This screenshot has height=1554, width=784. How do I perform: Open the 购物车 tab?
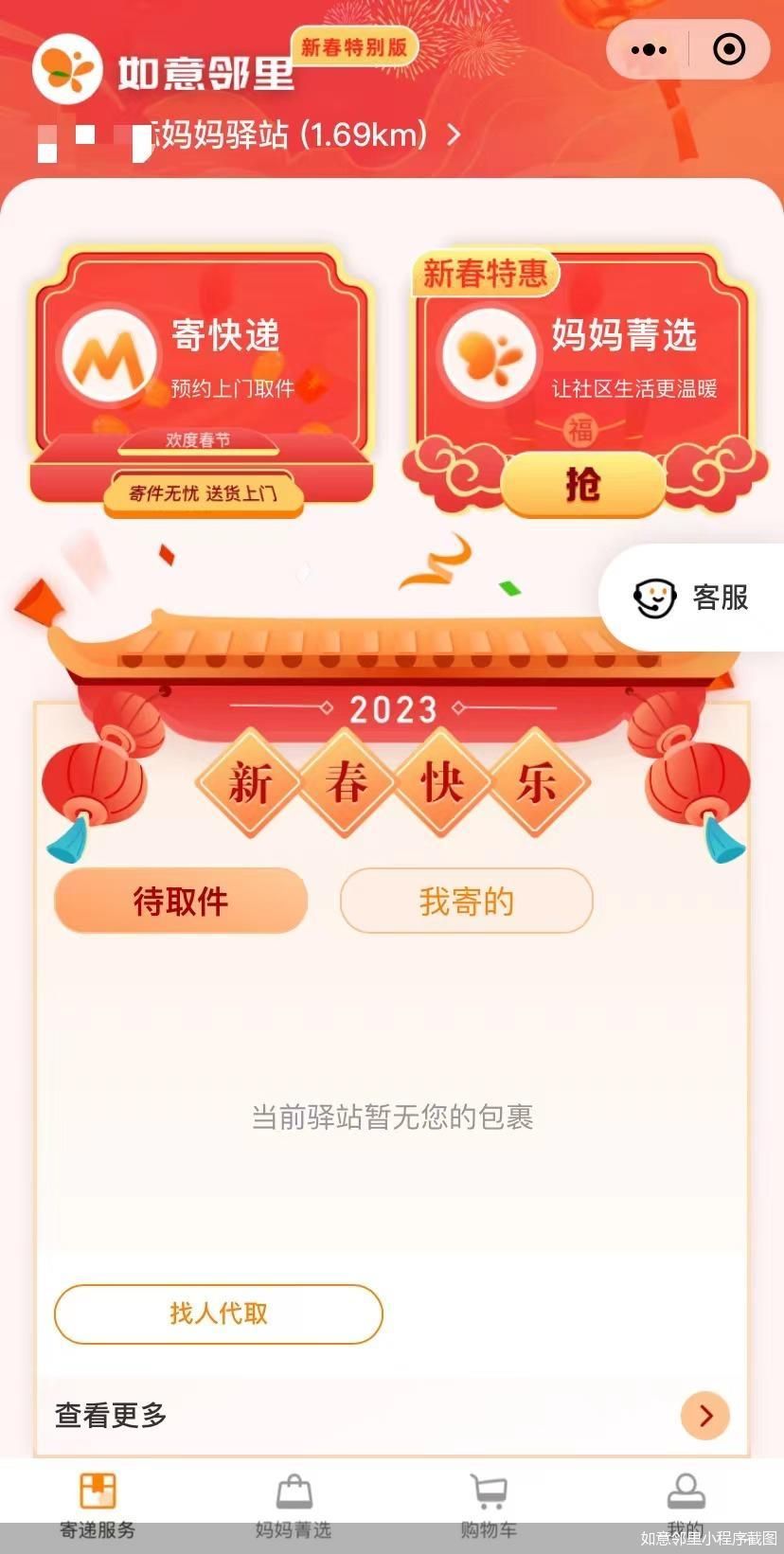click(489, 1506)
